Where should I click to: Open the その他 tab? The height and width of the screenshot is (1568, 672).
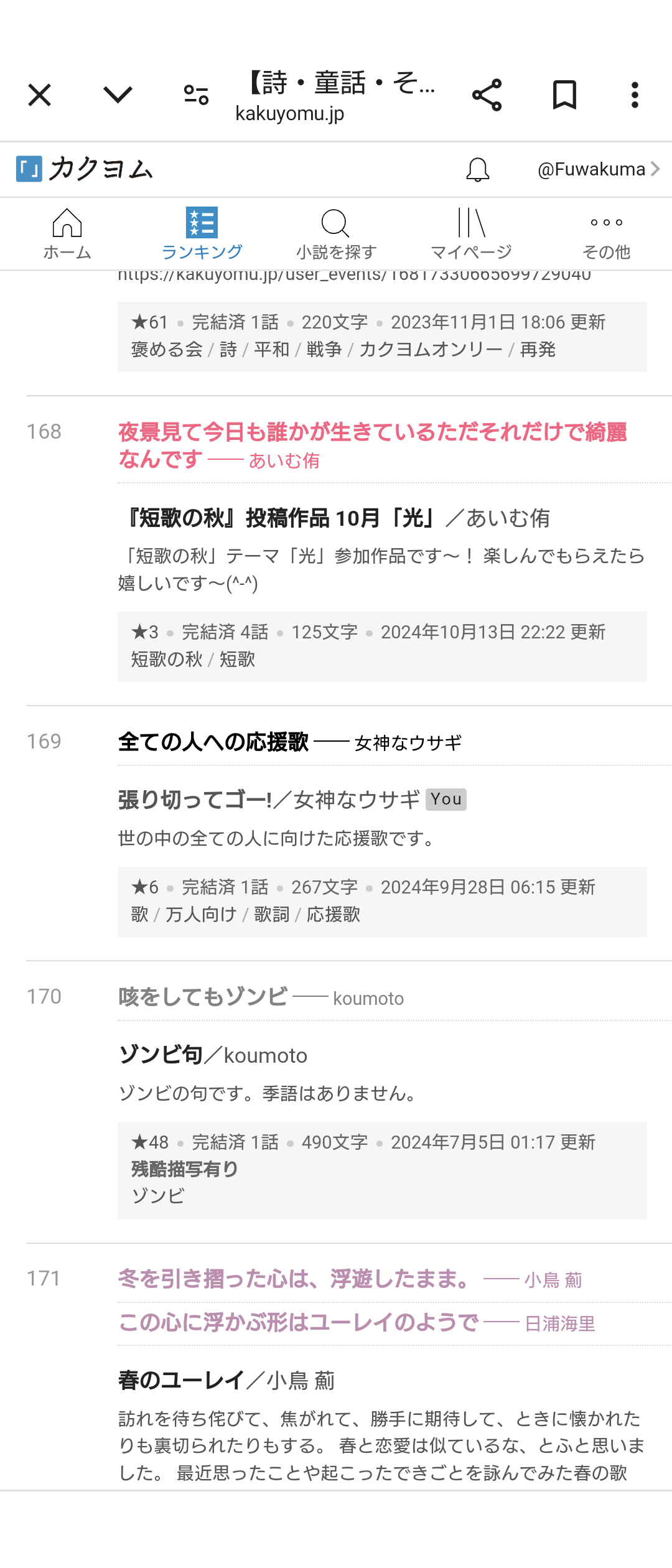click(x=606, y=235)
